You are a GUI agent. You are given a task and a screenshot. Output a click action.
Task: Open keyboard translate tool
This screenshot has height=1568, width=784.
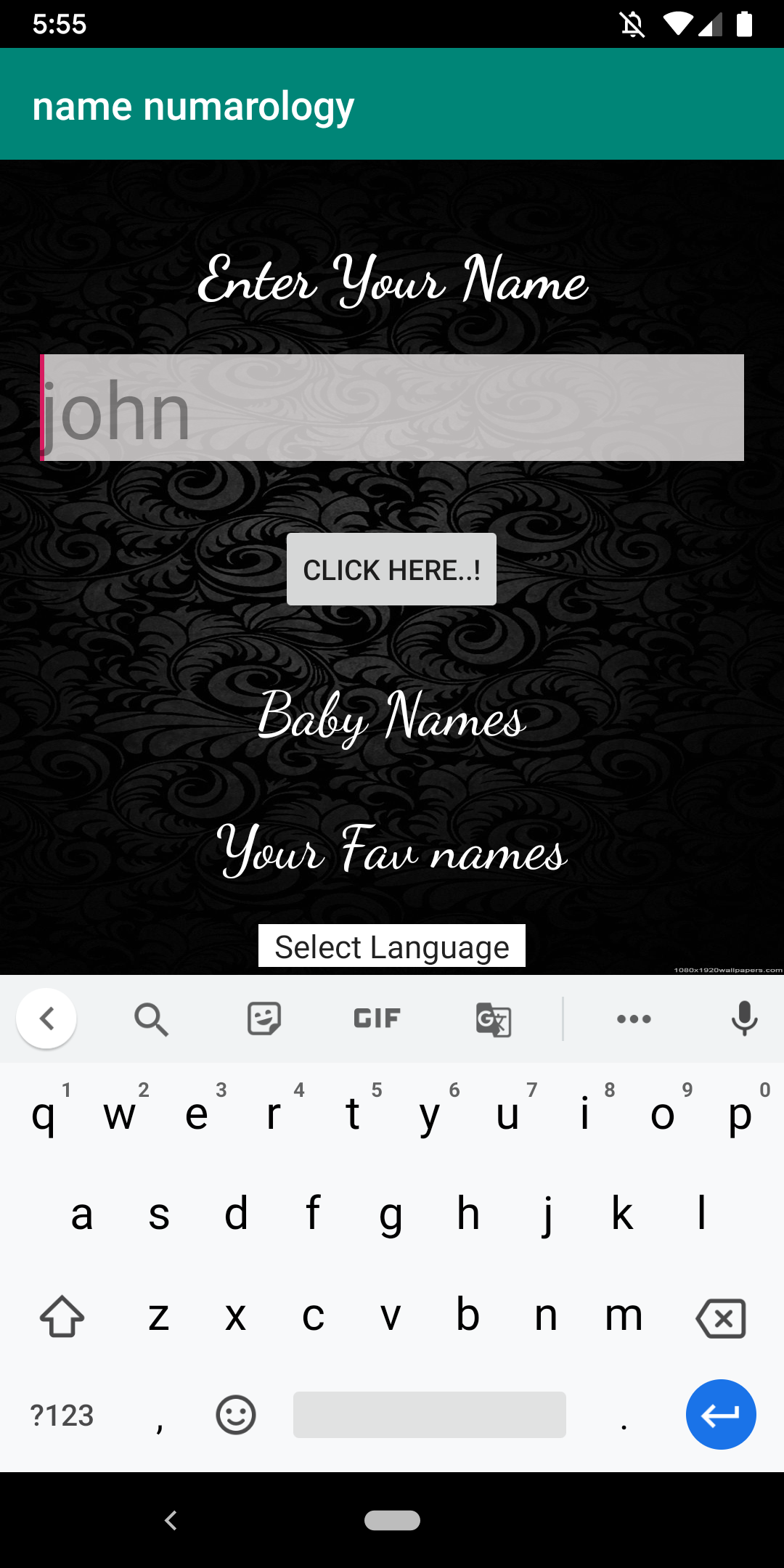494,1018
